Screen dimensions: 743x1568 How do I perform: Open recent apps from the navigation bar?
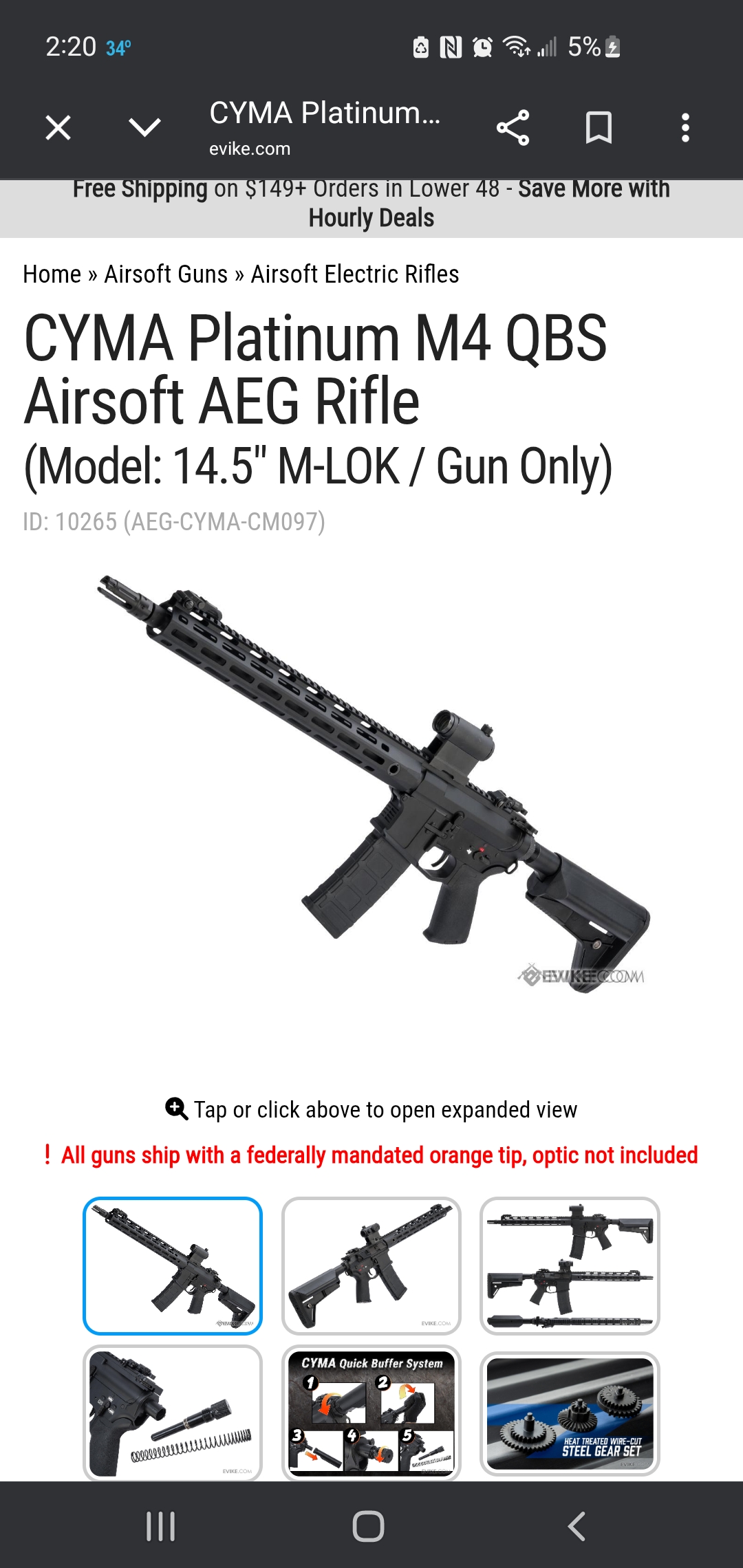point(161,1526)
